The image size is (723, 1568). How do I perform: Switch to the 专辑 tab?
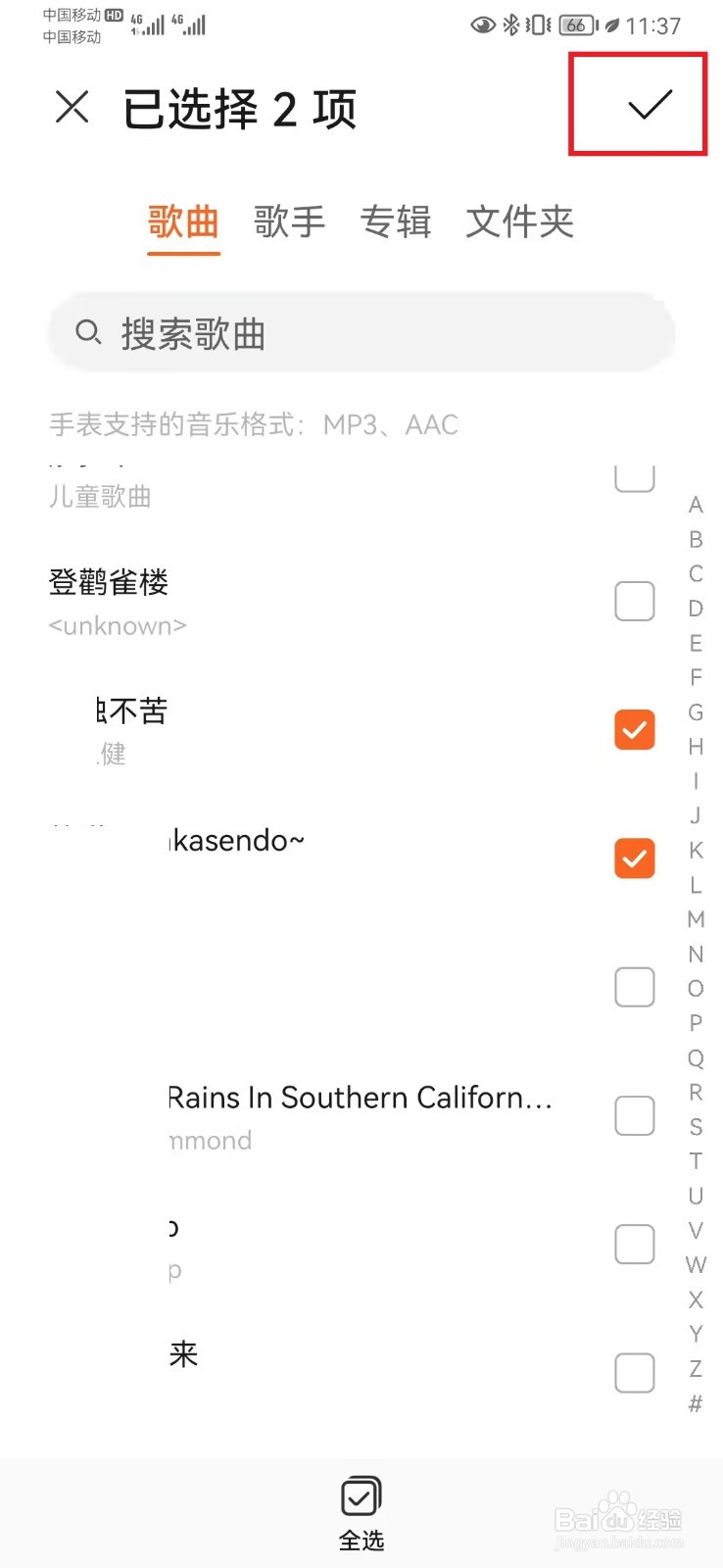point(396,222)
